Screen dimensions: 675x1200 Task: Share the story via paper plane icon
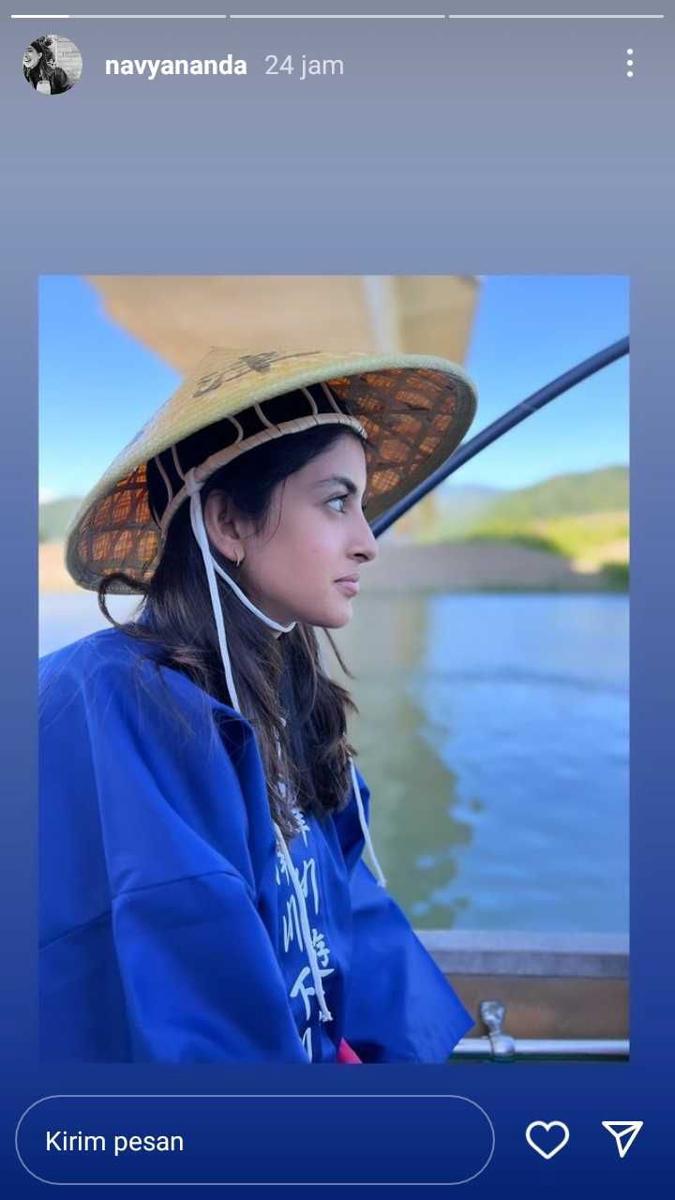(x=621, y=1139)
